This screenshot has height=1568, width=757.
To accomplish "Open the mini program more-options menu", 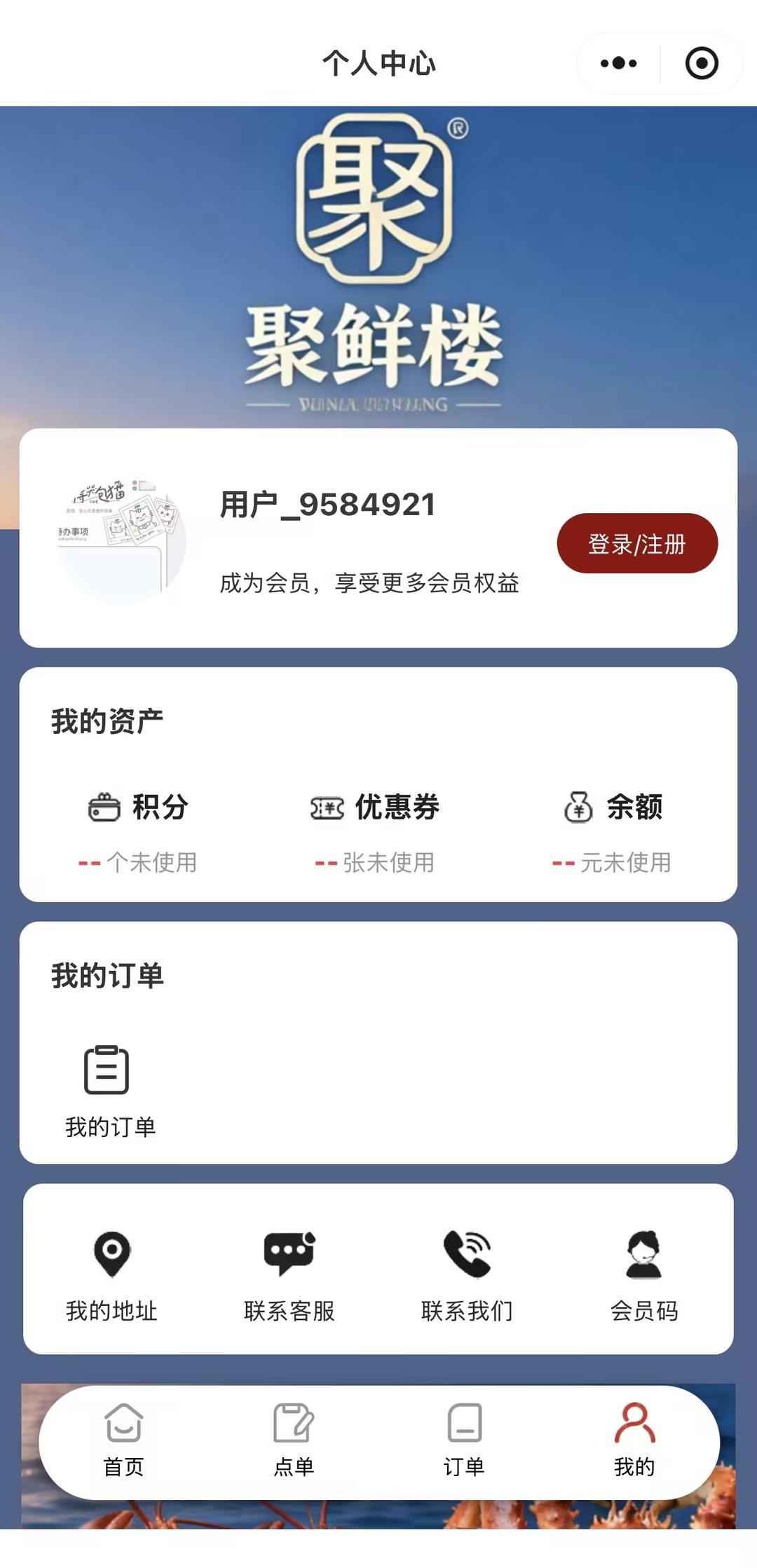I will pos(618,63).
